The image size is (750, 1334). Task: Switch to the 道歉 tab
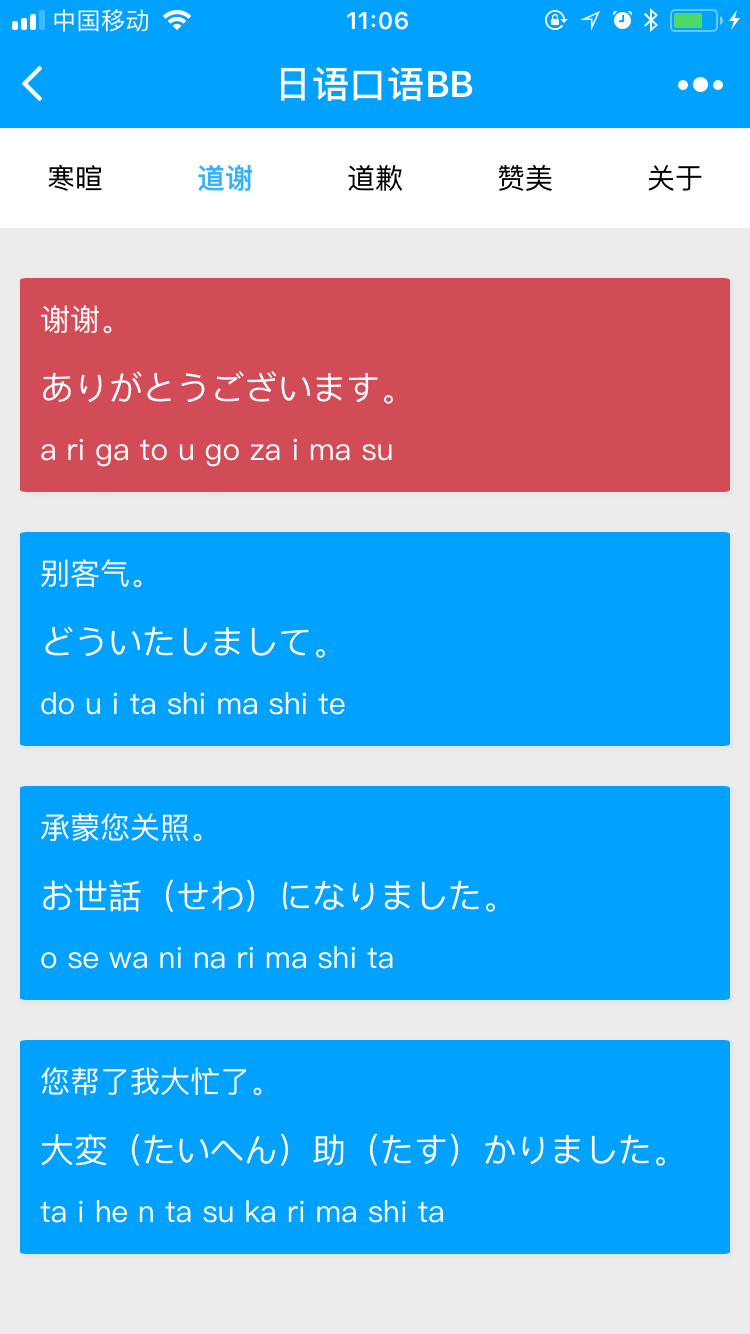pos(375,179)
